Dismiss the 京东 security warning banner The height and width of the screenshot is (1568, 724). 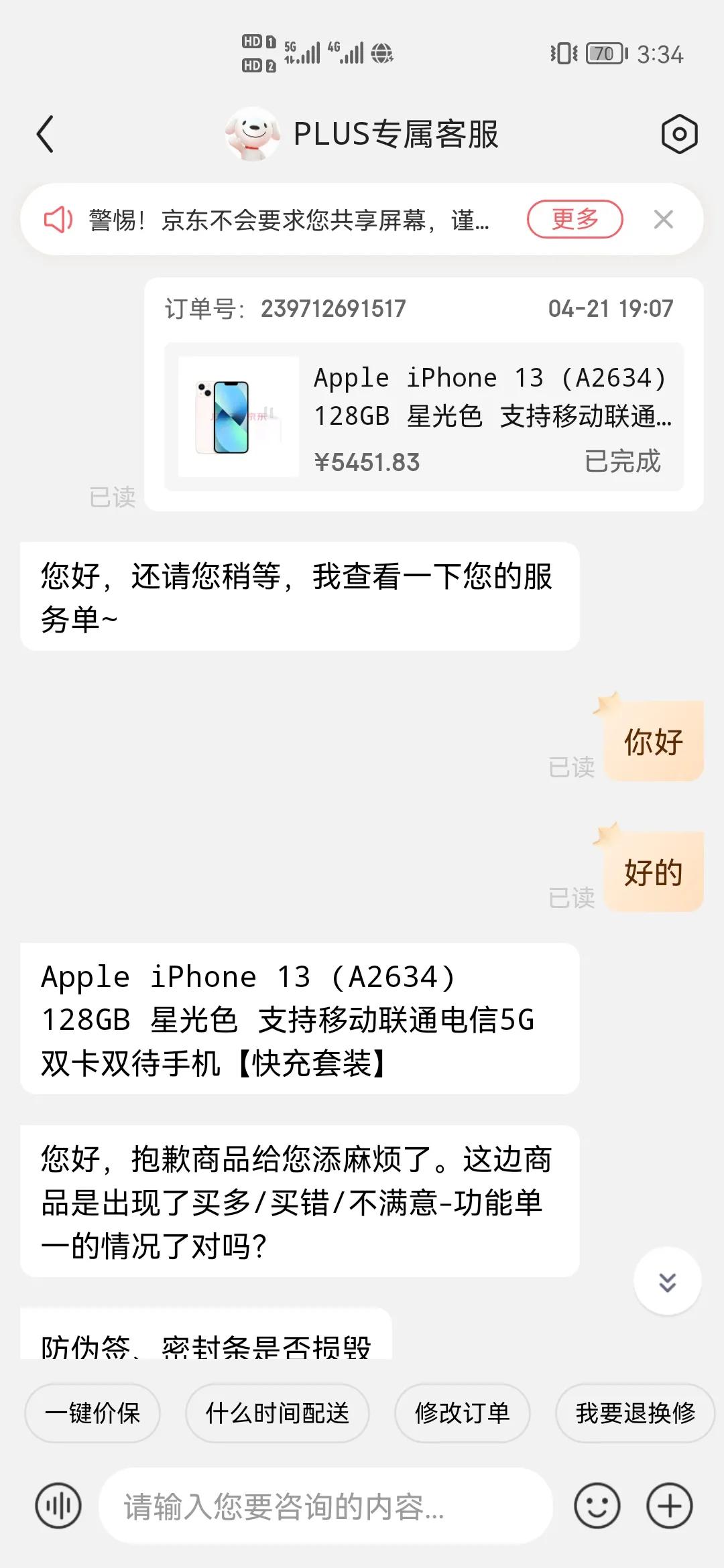point(663,220)
